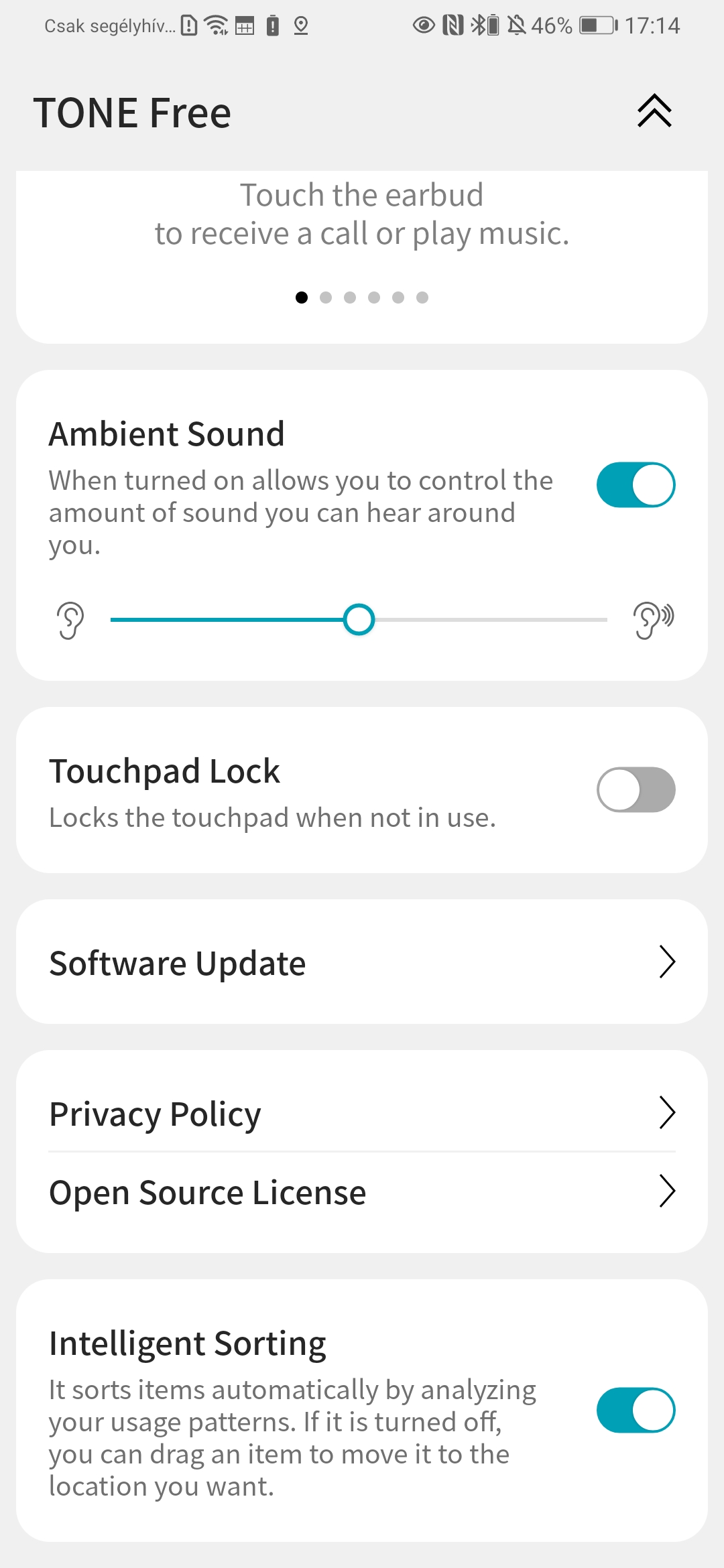Turn off the Ambient Sound switch
This screenshot has width=724, height=1568.
pyautogui.click(x=636, y=484)
